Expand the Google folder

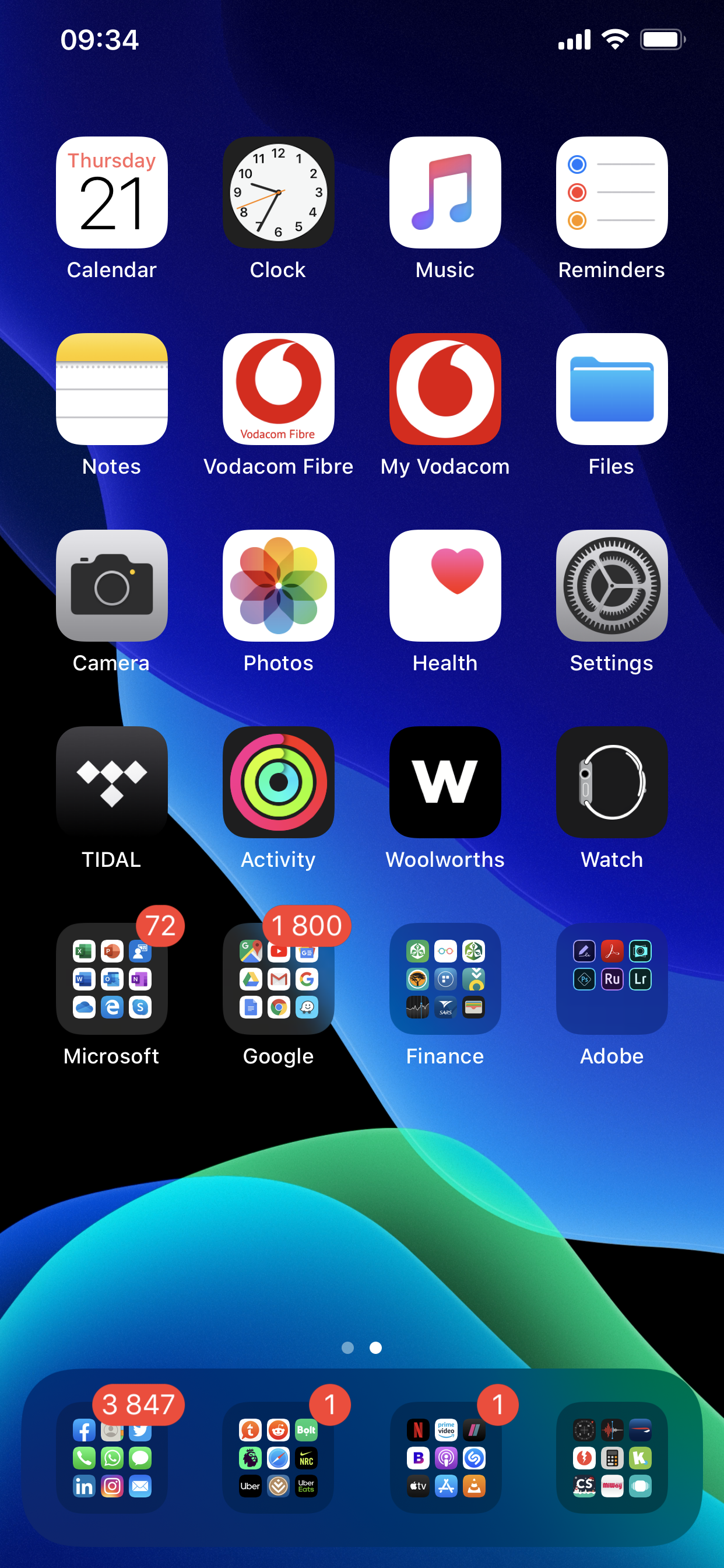pyautogui.click(x=278, y=979)
